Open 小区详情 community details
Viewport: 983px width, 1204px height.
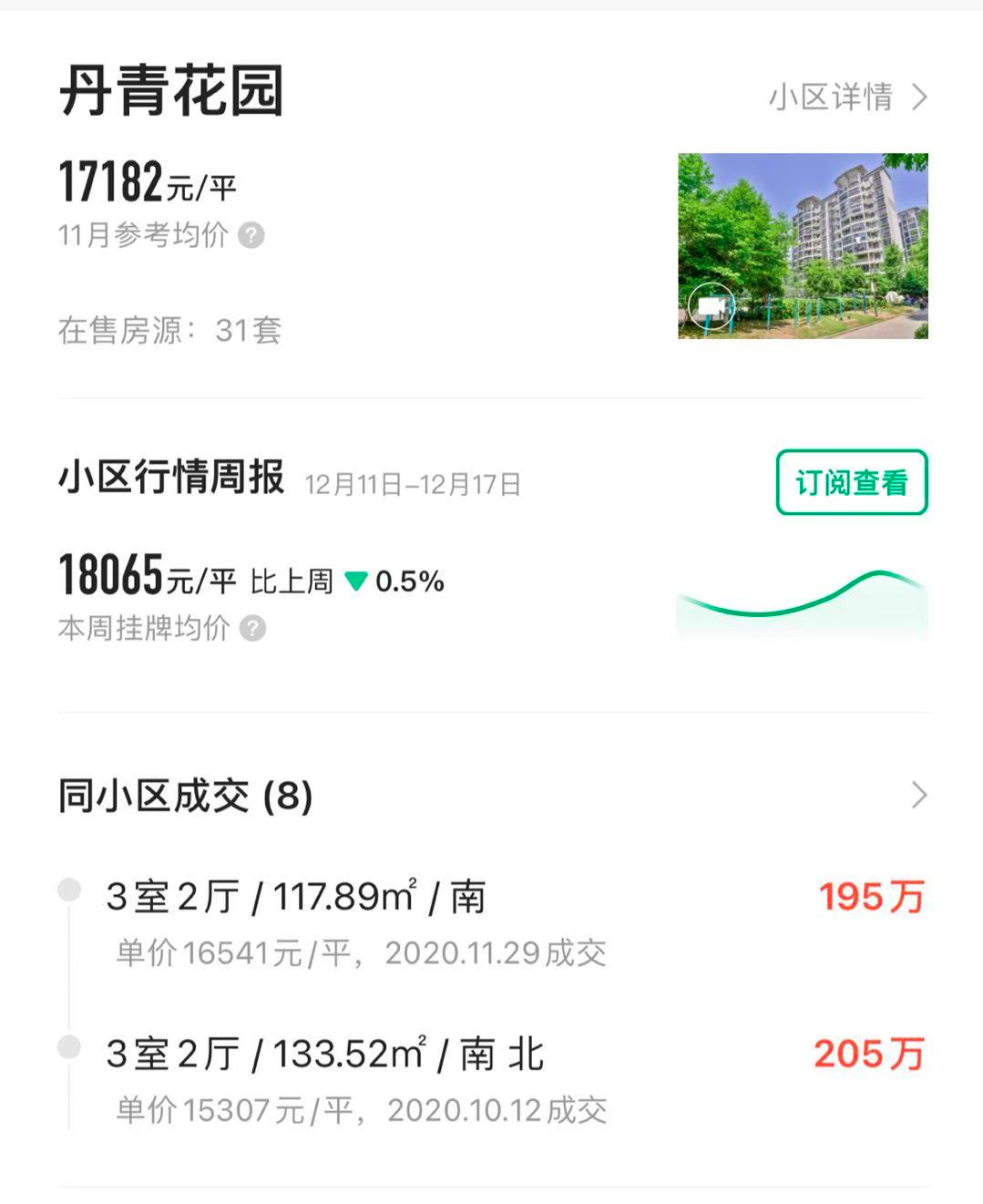[x=847, y=97]
